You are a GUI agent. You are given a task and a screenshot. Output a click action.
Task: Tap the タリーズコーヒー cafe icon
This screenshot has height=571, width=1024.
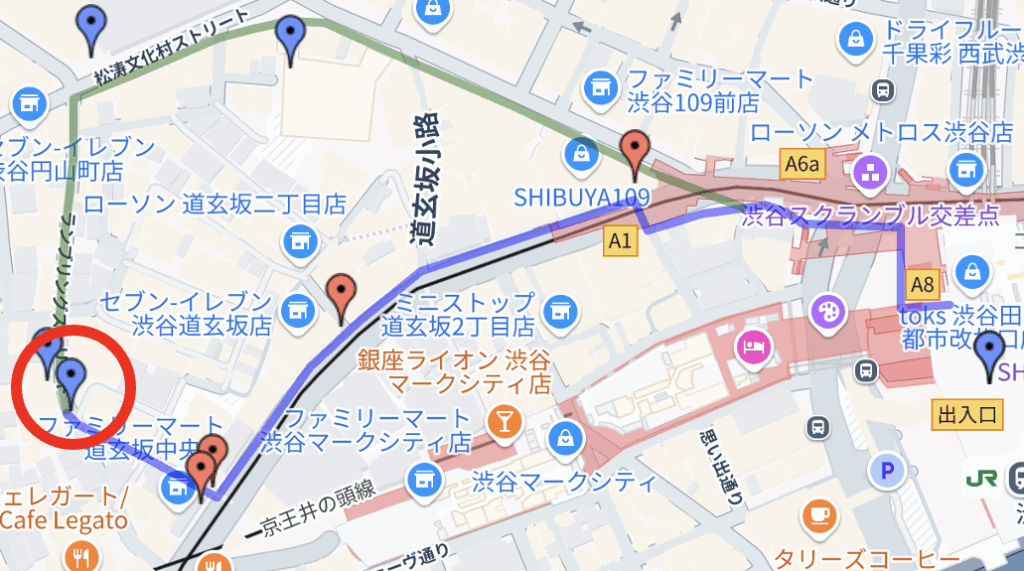pos(821,516)
